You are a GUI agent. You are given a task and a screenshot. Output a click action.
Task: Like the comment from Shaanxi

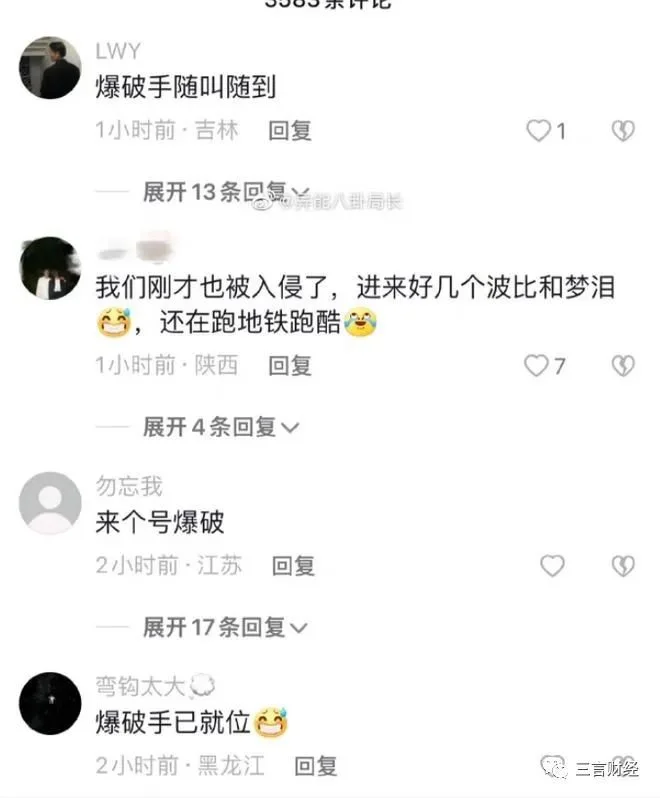coord(538,366)
